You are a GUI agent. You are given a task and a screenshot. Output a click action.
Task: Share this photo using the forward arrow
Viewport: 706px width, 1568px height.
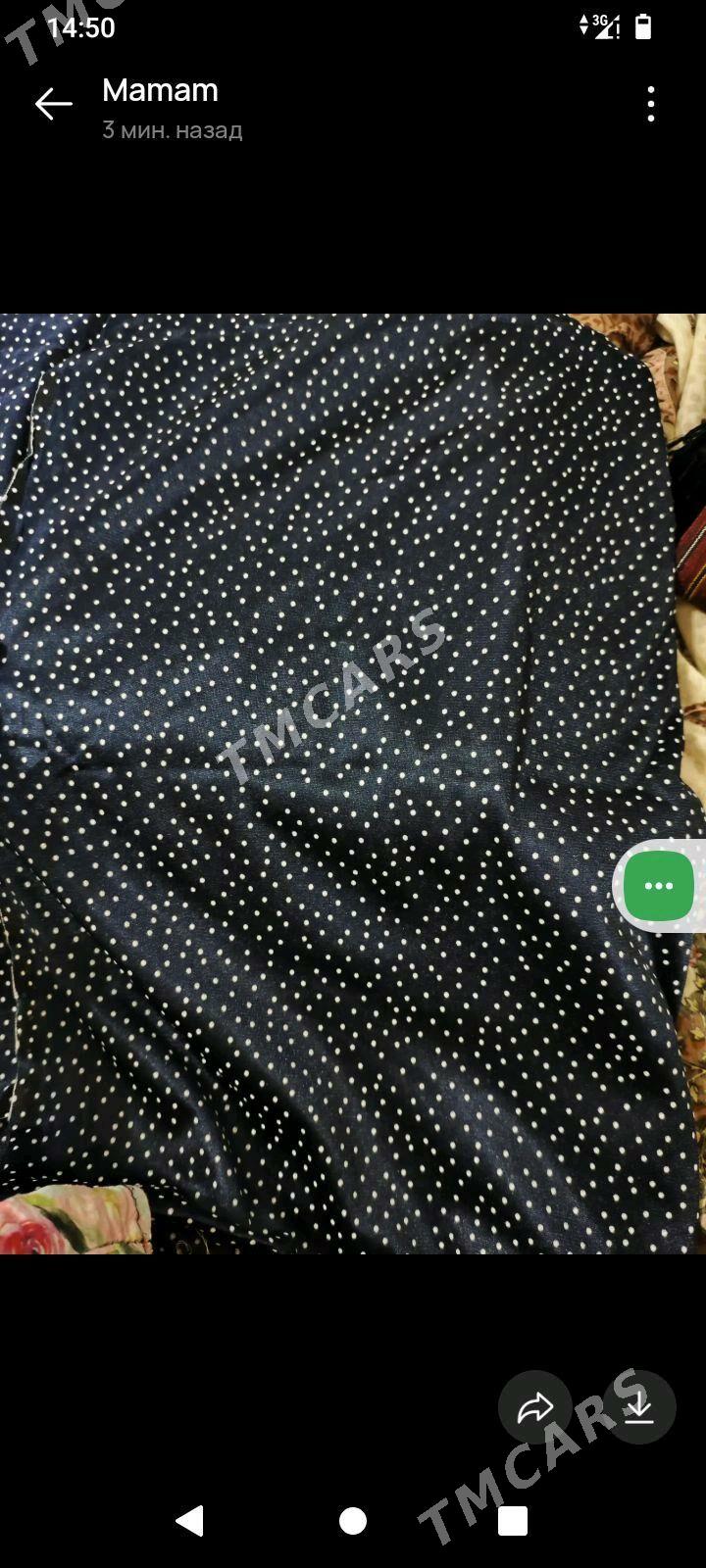(535, 1408)
